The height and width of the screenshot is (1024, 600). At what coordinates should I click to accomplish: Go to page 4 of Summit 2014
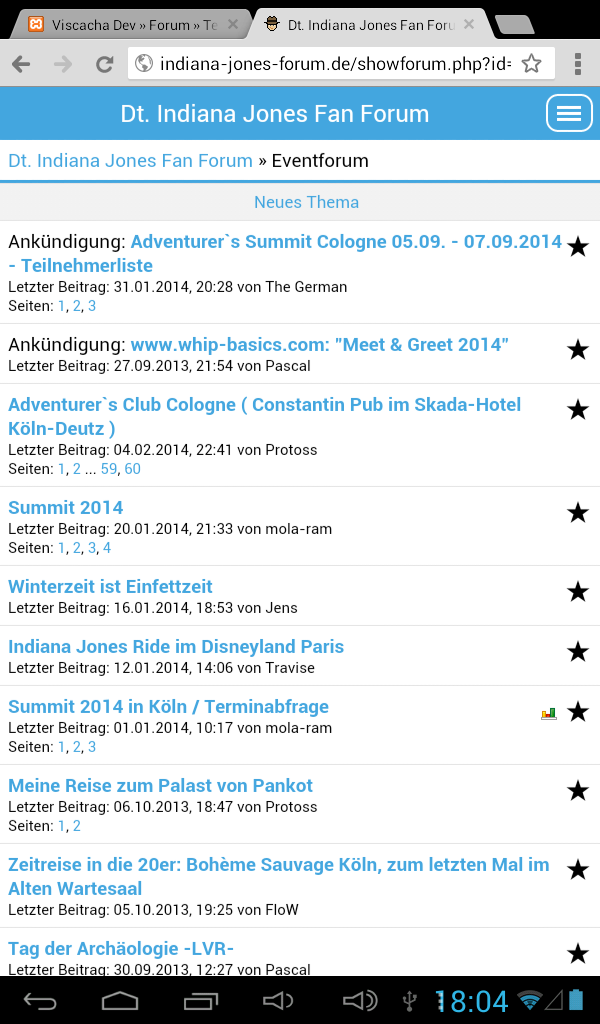pyautogui.click(x=107, y=548)
